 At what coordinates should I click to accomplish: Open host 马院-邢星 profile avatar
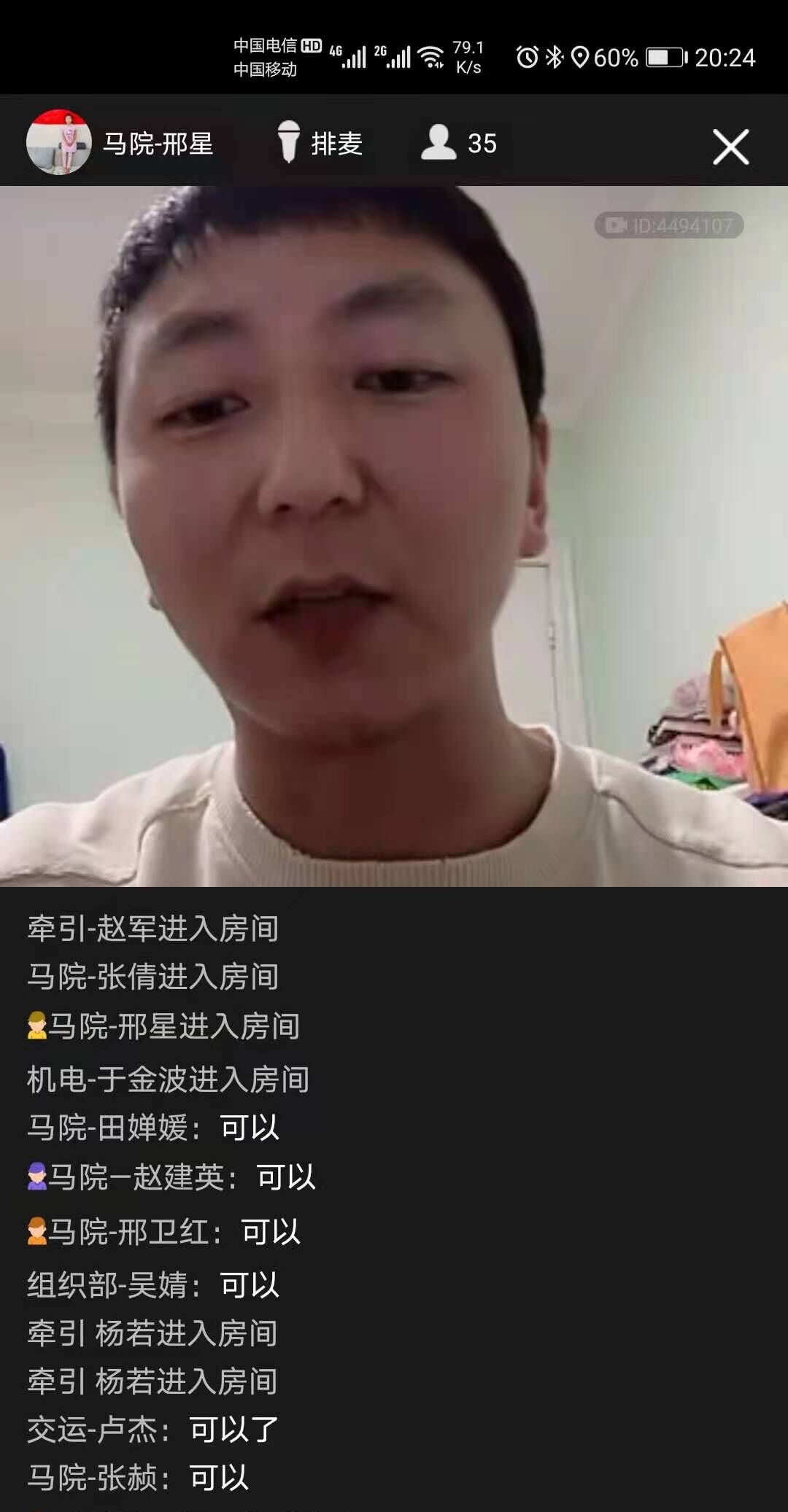58,142
